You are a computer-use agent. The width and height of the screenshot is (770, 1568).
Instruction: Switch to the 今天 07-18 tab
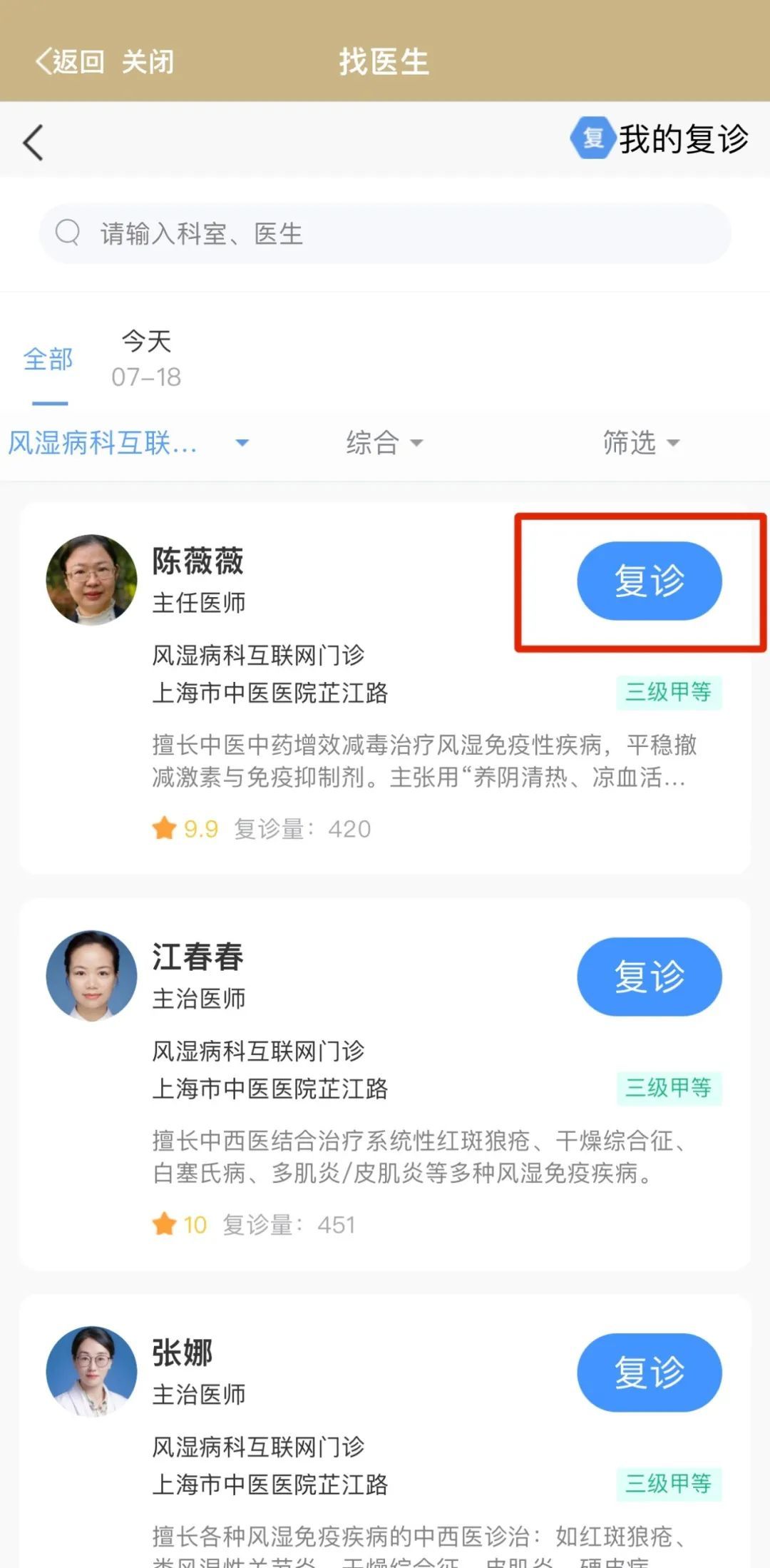146,360
